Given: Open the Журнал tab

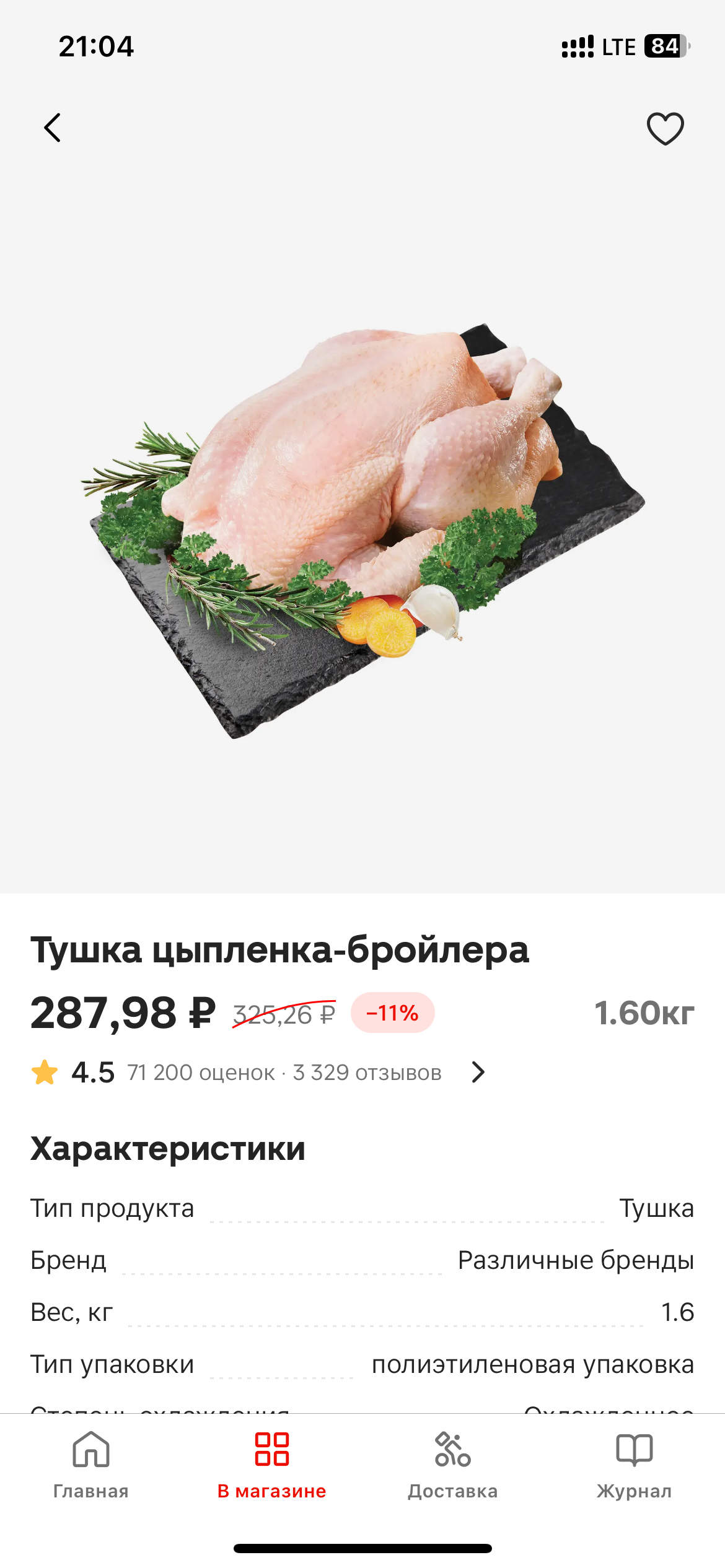Looking at the screenshot, I should [634, 1465].
